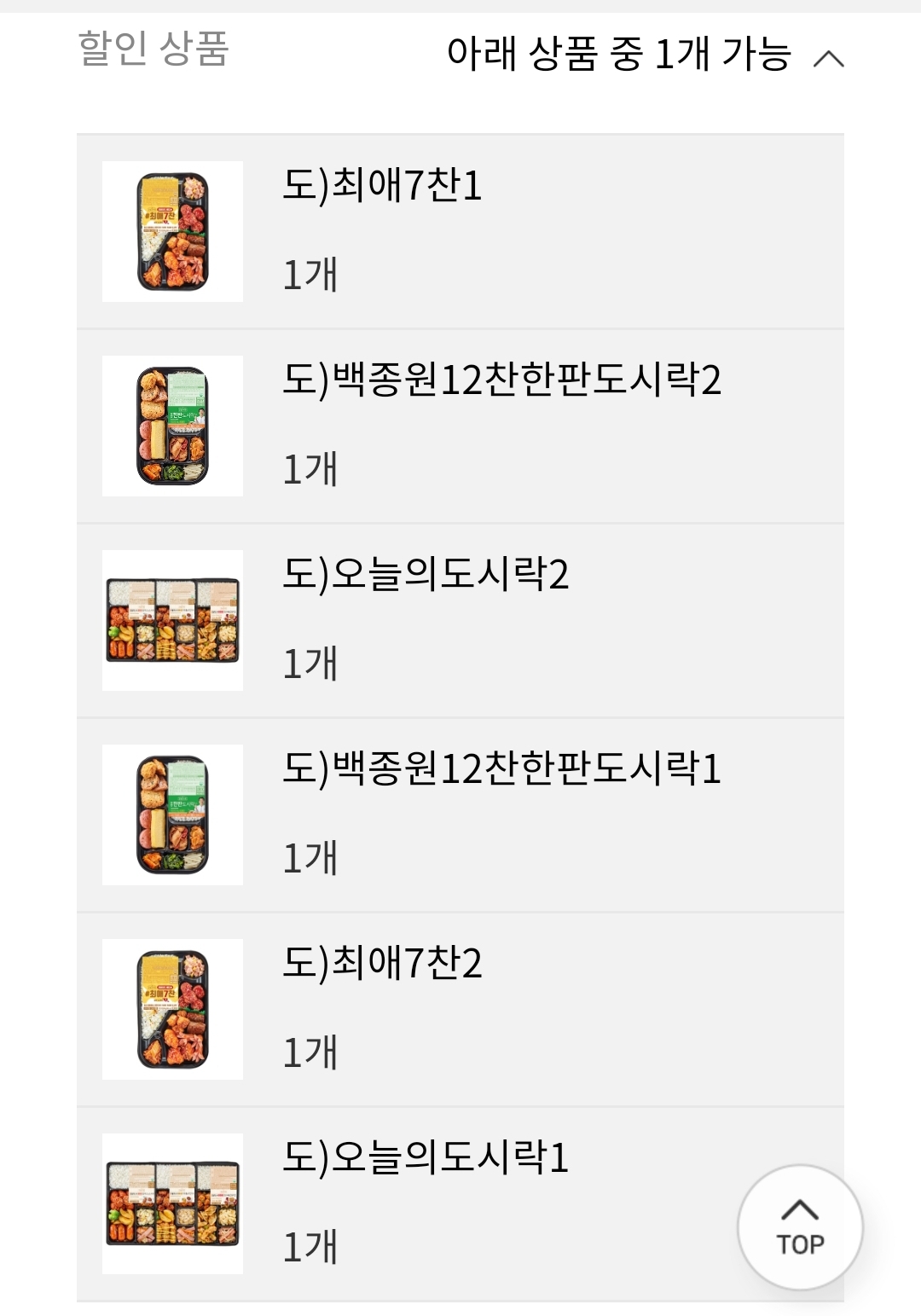View the 도)백종원12찬한판도시락1 item
Screen dimensions: 921x1316
pos(460,815)
